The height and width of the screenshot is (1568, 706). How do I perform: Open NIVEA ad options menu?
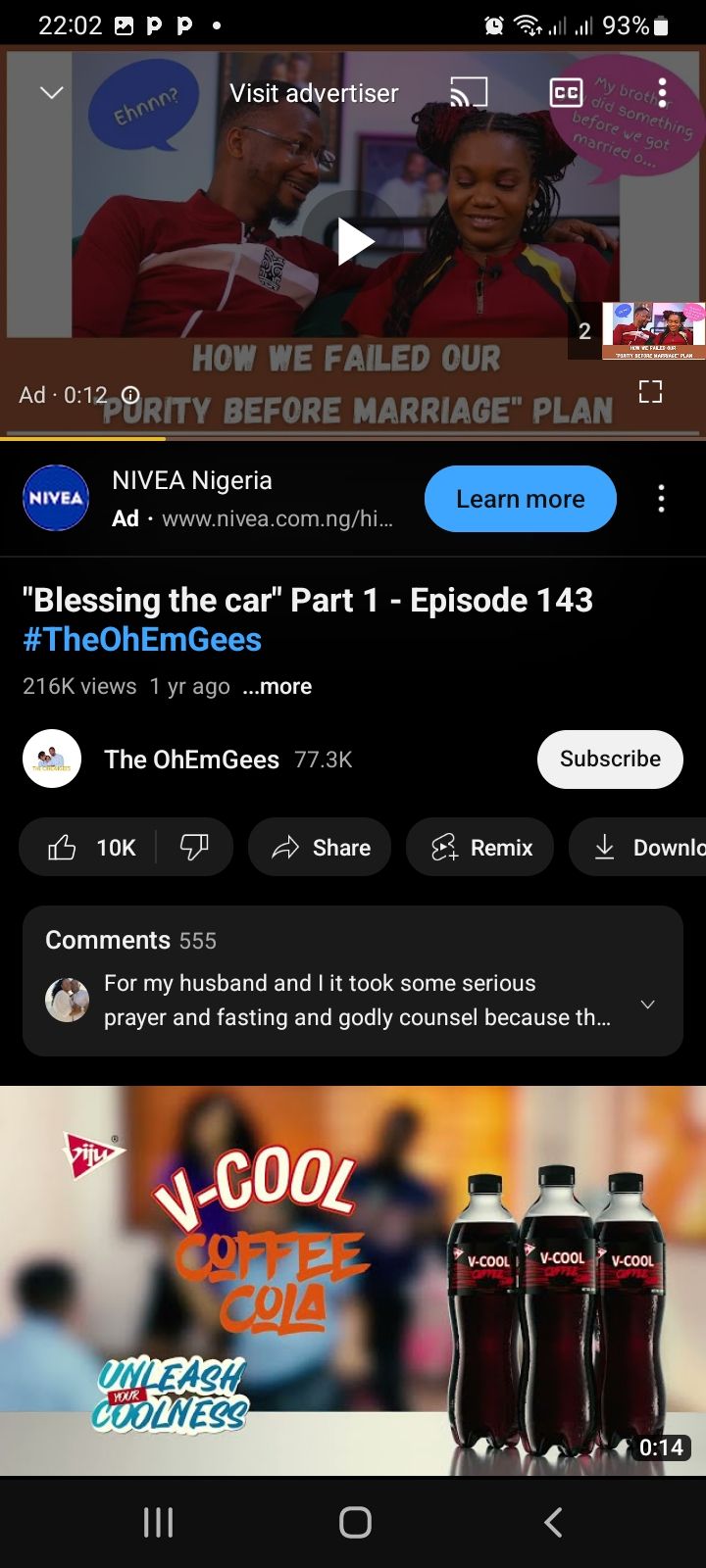pos(662,499)
